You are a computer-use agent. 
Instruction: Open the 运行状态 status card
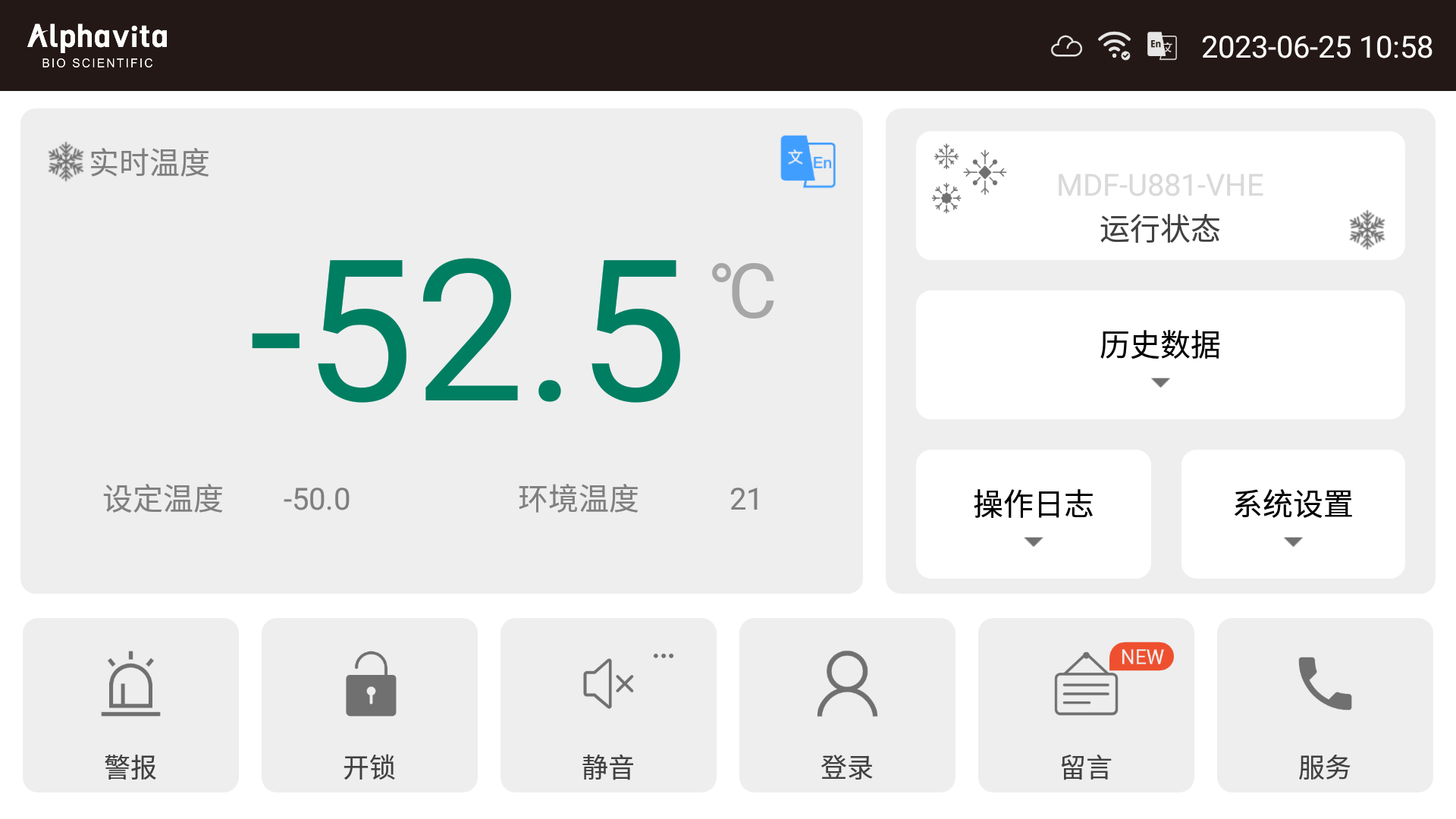pos(1159,196)
